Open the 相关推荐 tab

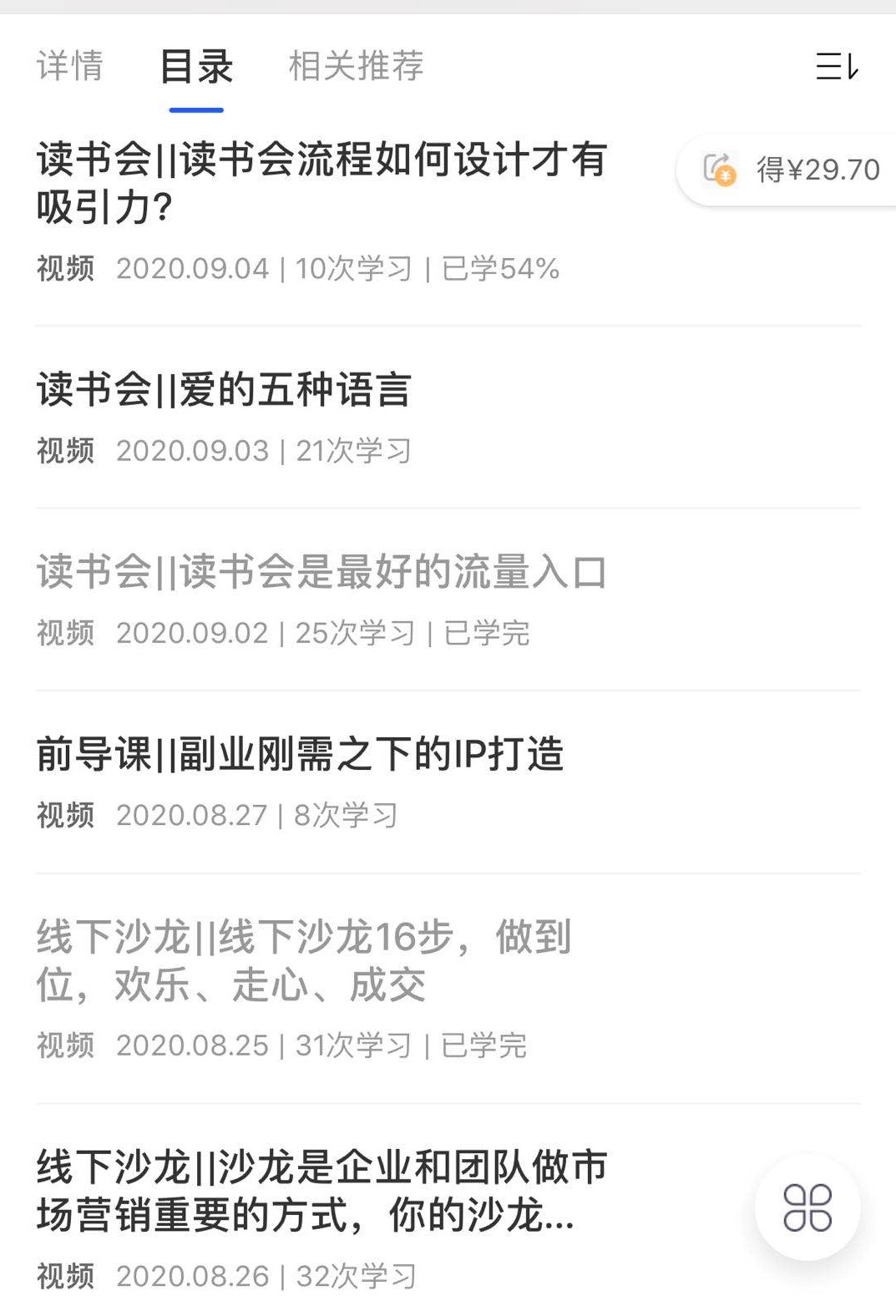coord(356,68)
